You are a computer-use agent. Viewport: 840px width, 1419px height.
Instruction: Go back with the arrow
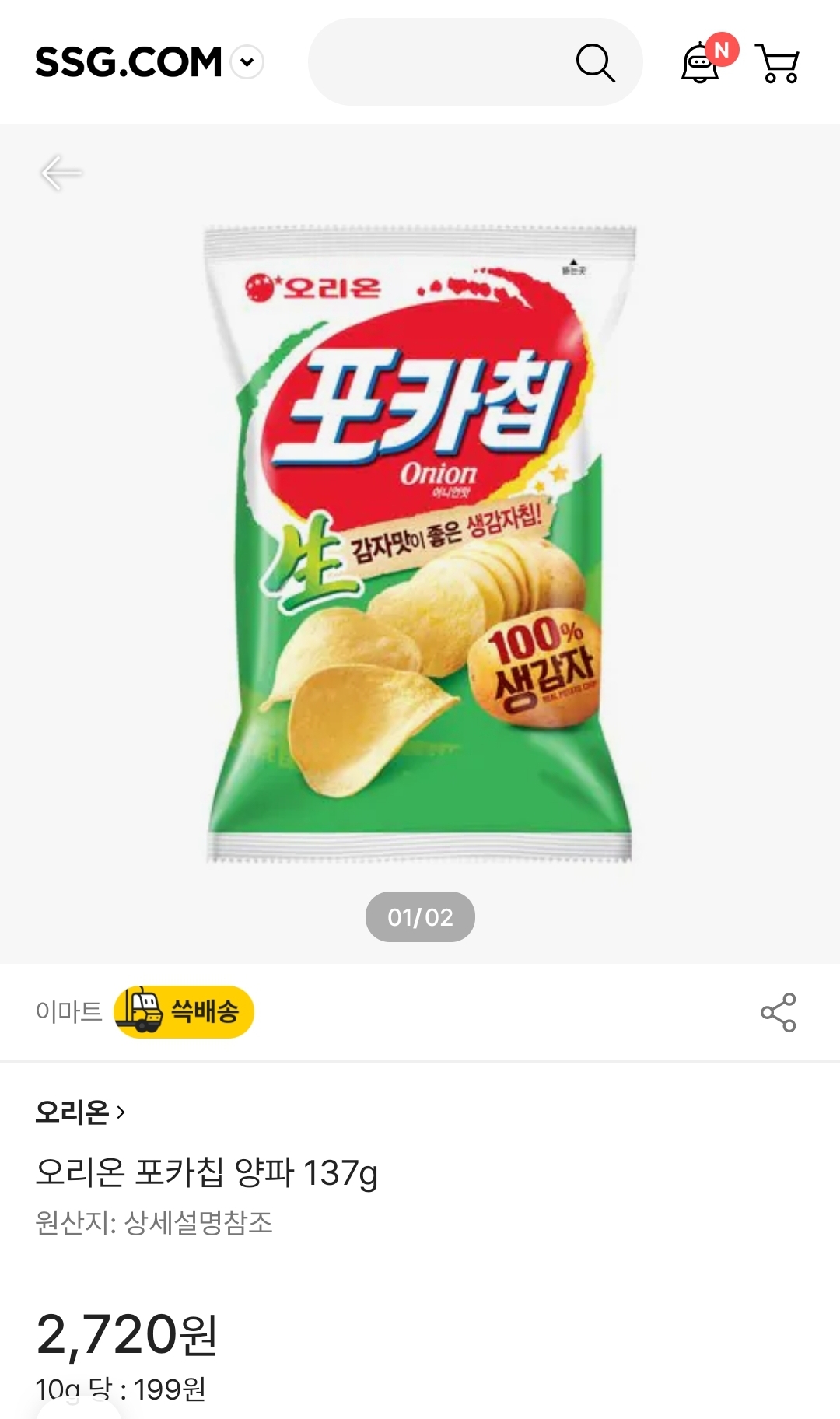coord(61,173)
